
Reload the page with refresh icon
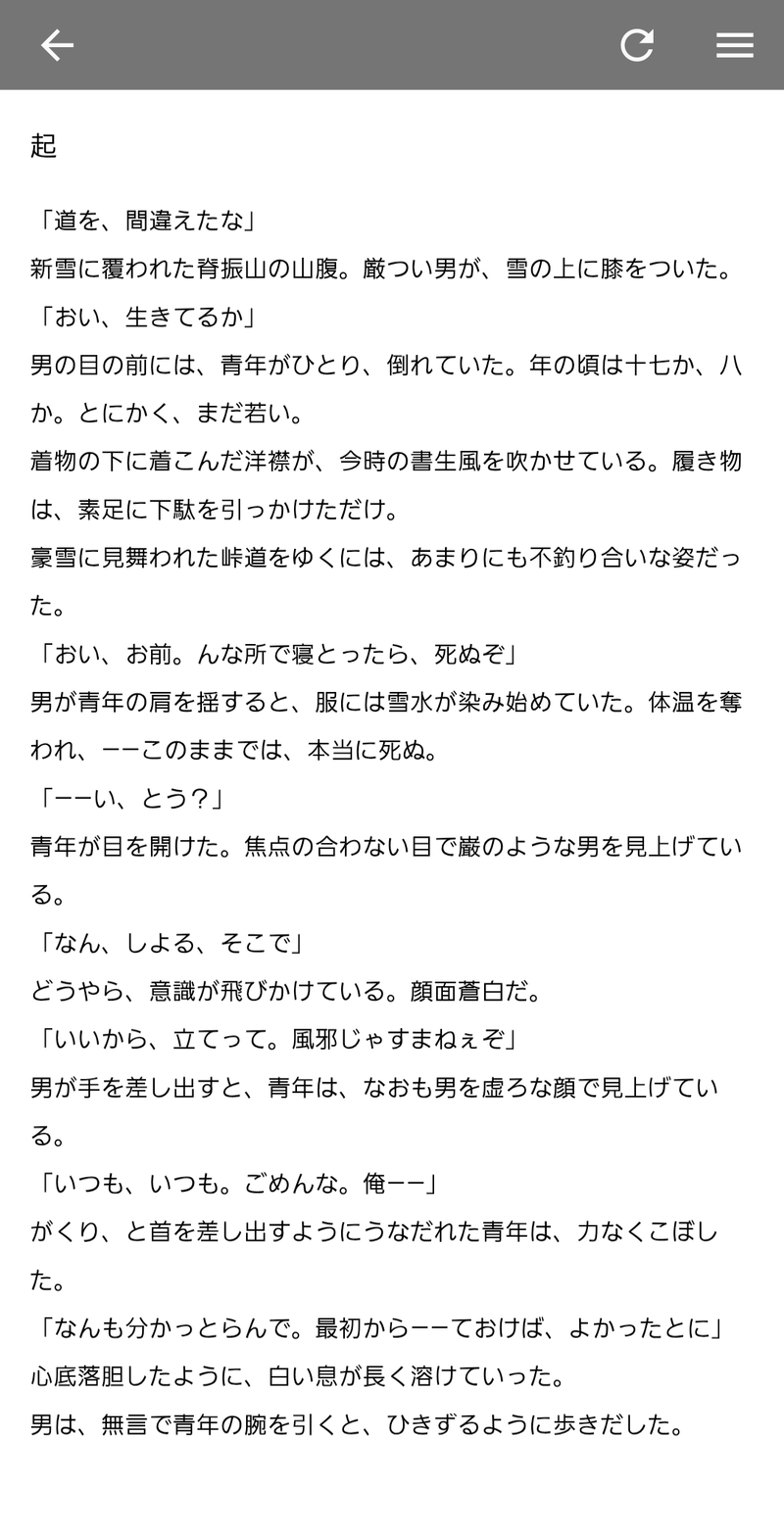637,45
